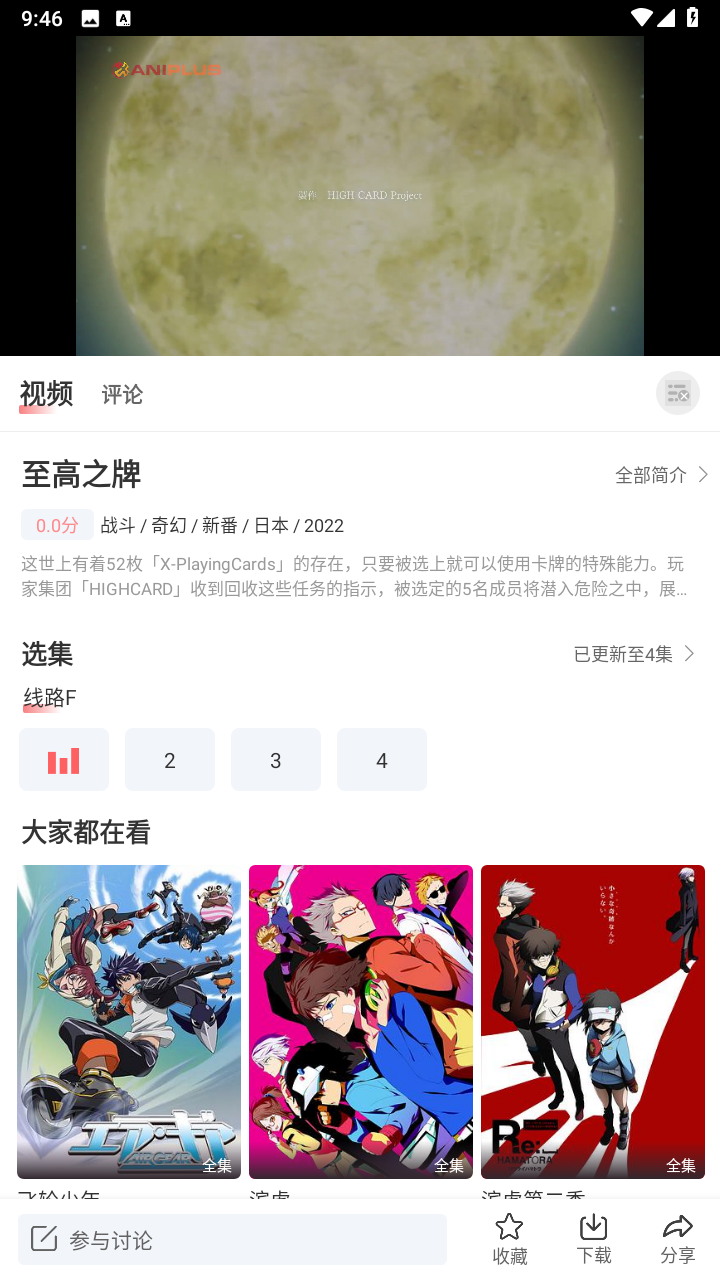Tap 参与讨论 comment input field

232,1240
